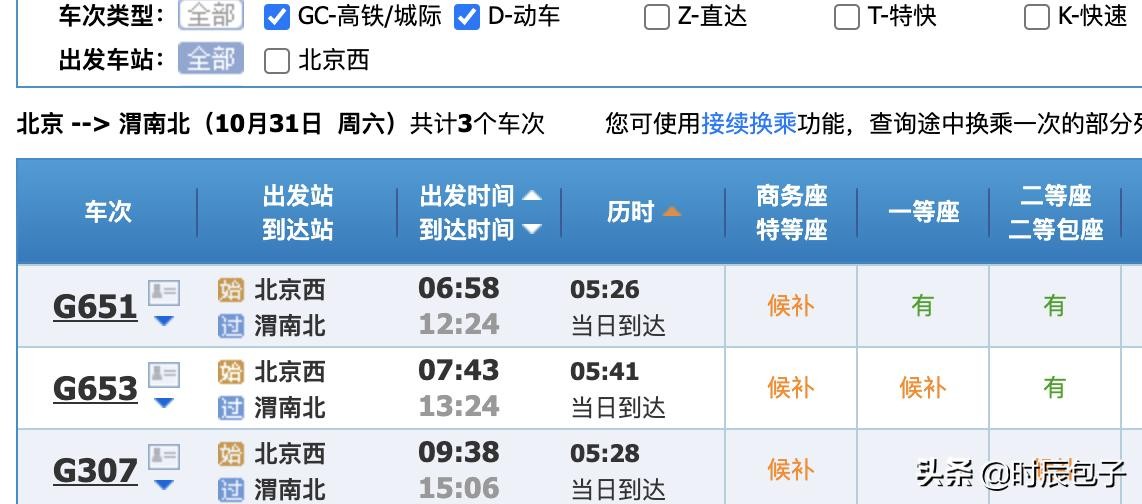Open the 接续换乘 transfer link
This screenshot has height=504, width=1142.
click(749, 124)
